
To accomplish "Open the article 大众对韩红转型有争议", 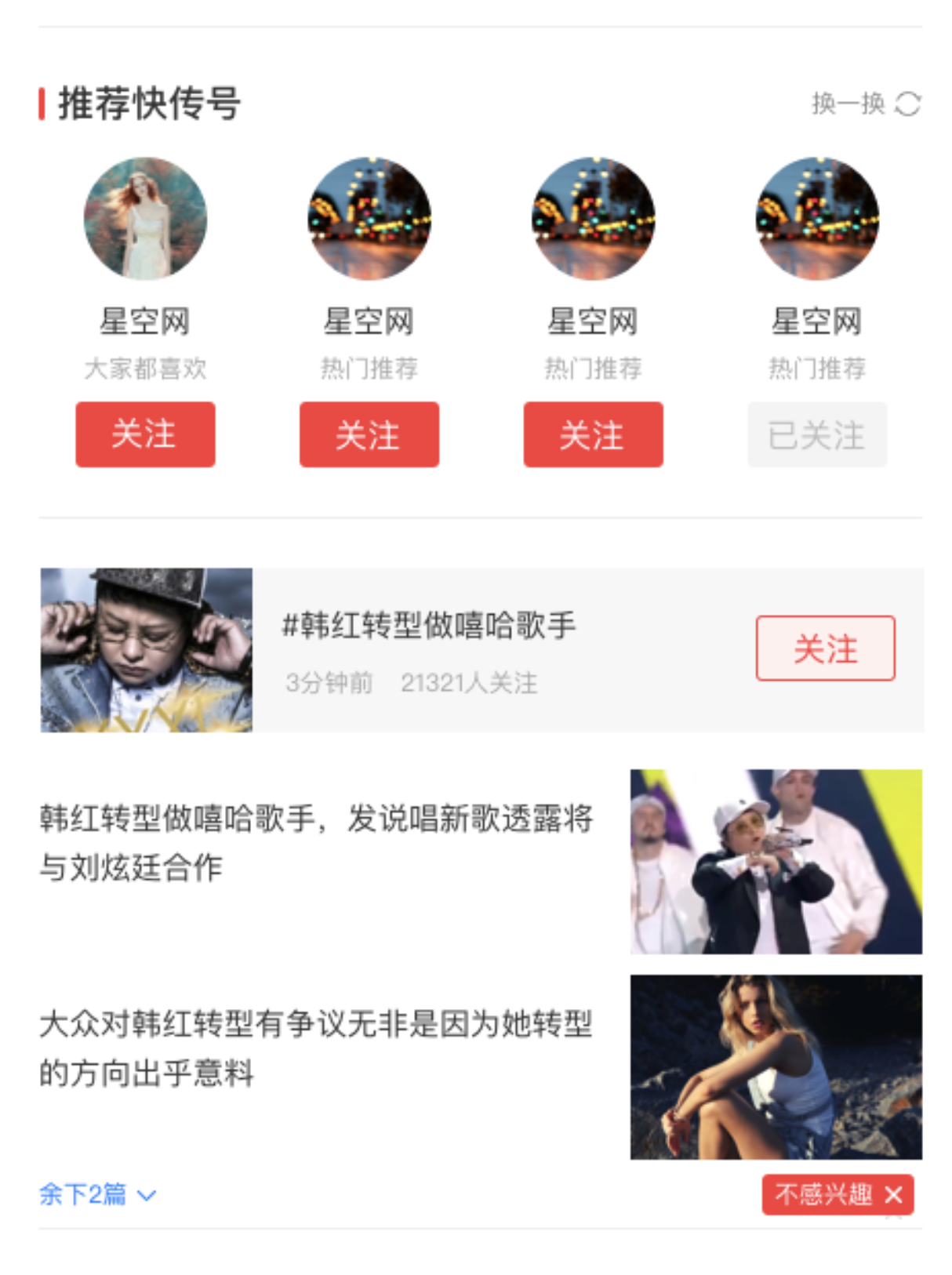I will [x=316, y=1048].
